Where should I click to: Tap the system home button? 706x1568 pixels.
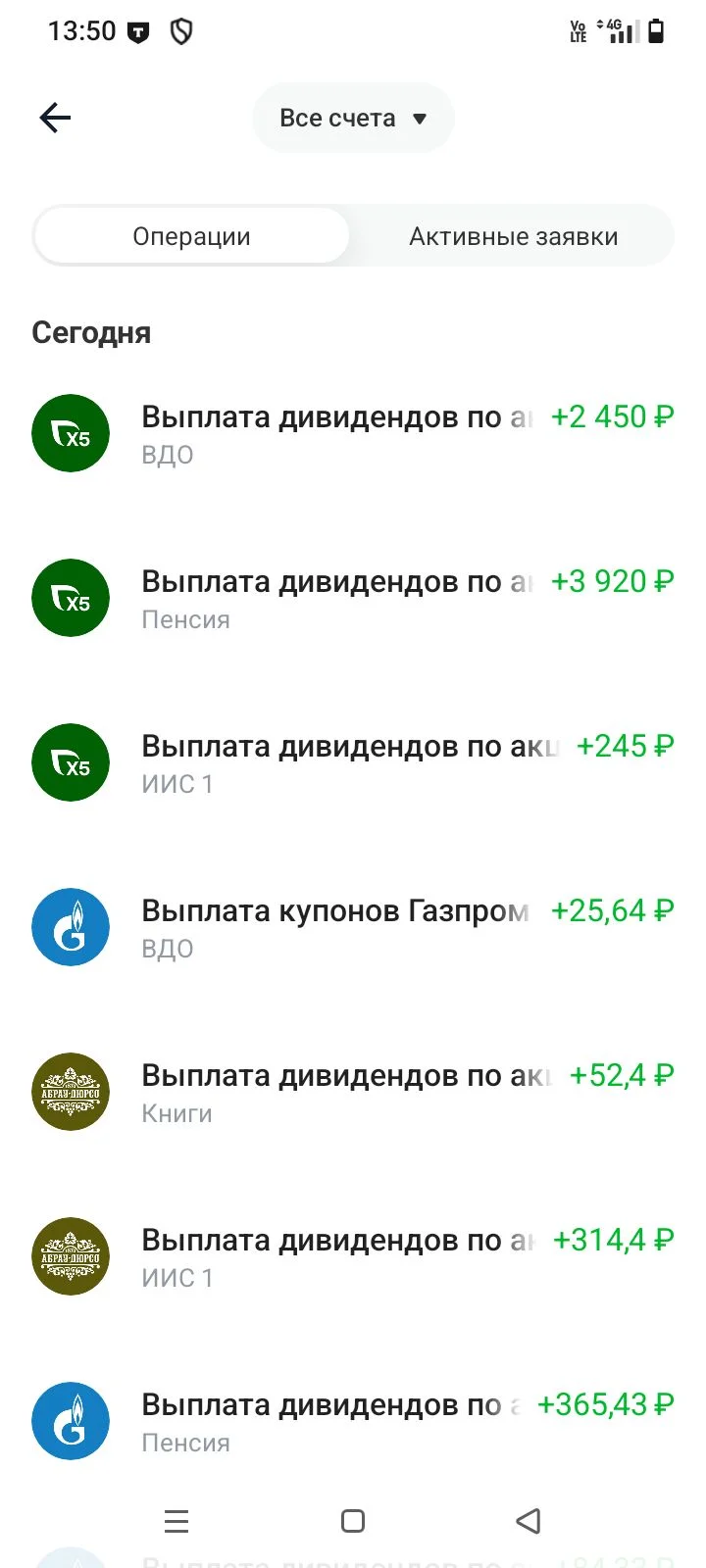click(x=353, y=1521)
